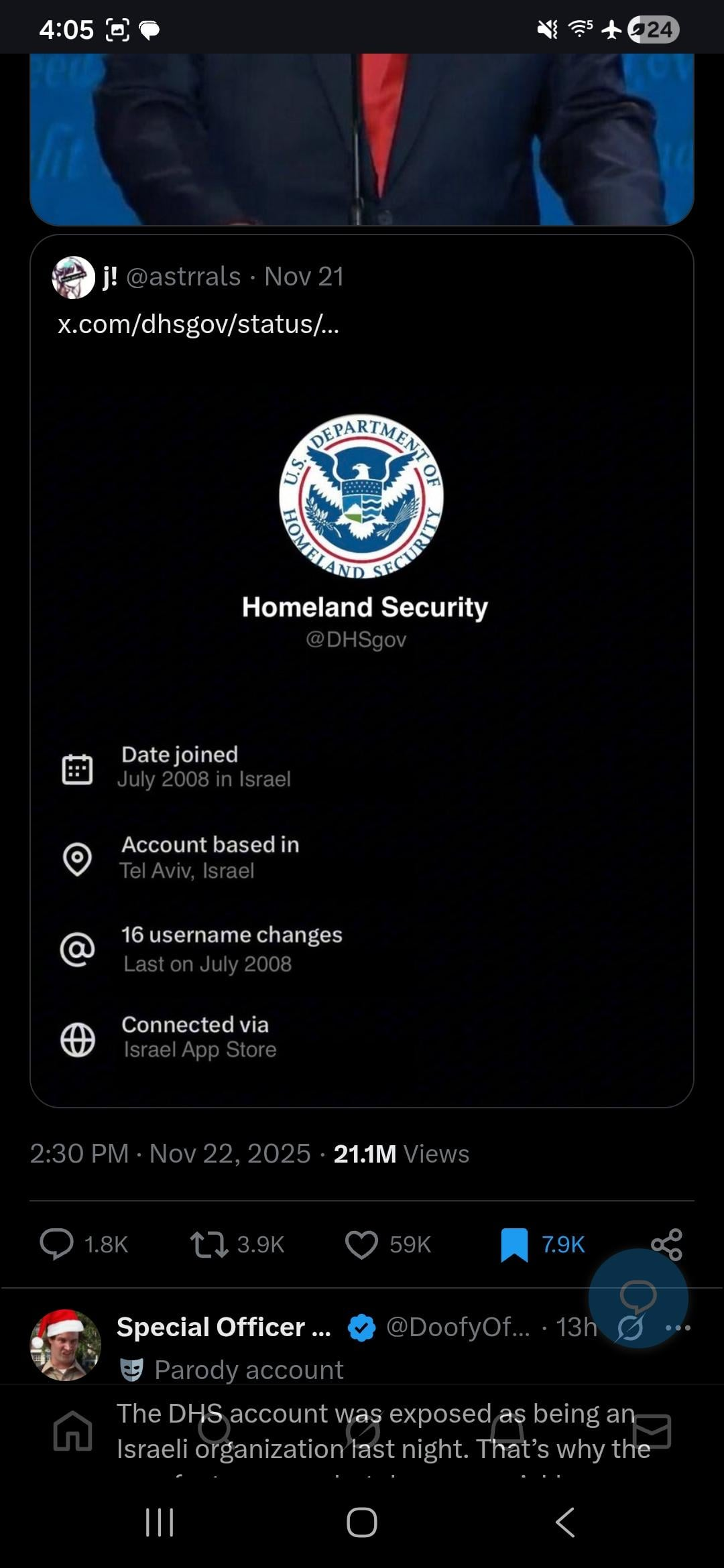The height and width of the screenshot is (1568, 724).
Task: Open the Grok tab
Action: [362, 1431]
